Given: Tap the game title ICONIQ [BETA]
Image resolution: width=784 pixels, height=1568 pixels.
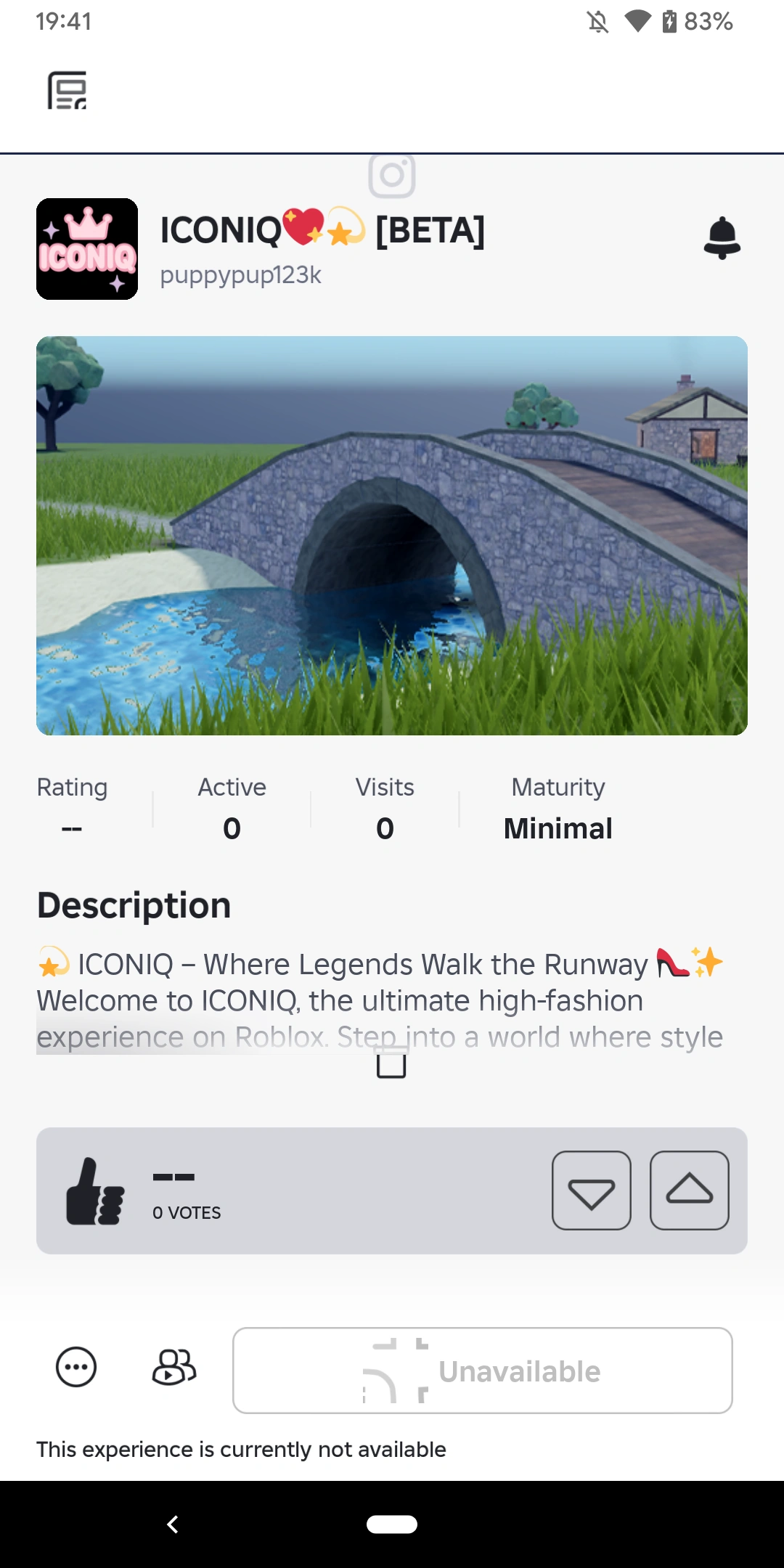Looking at the screenshot, I should (x=322, y=229).
